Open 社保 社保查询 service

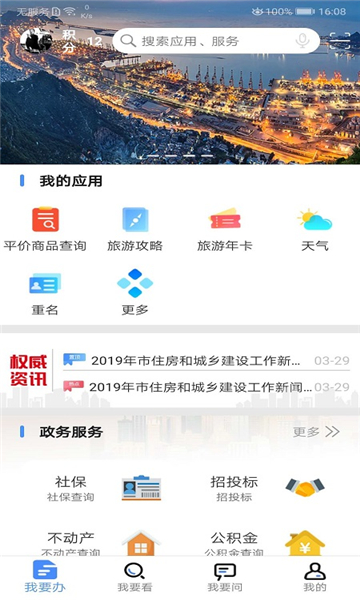click(103, 488)
